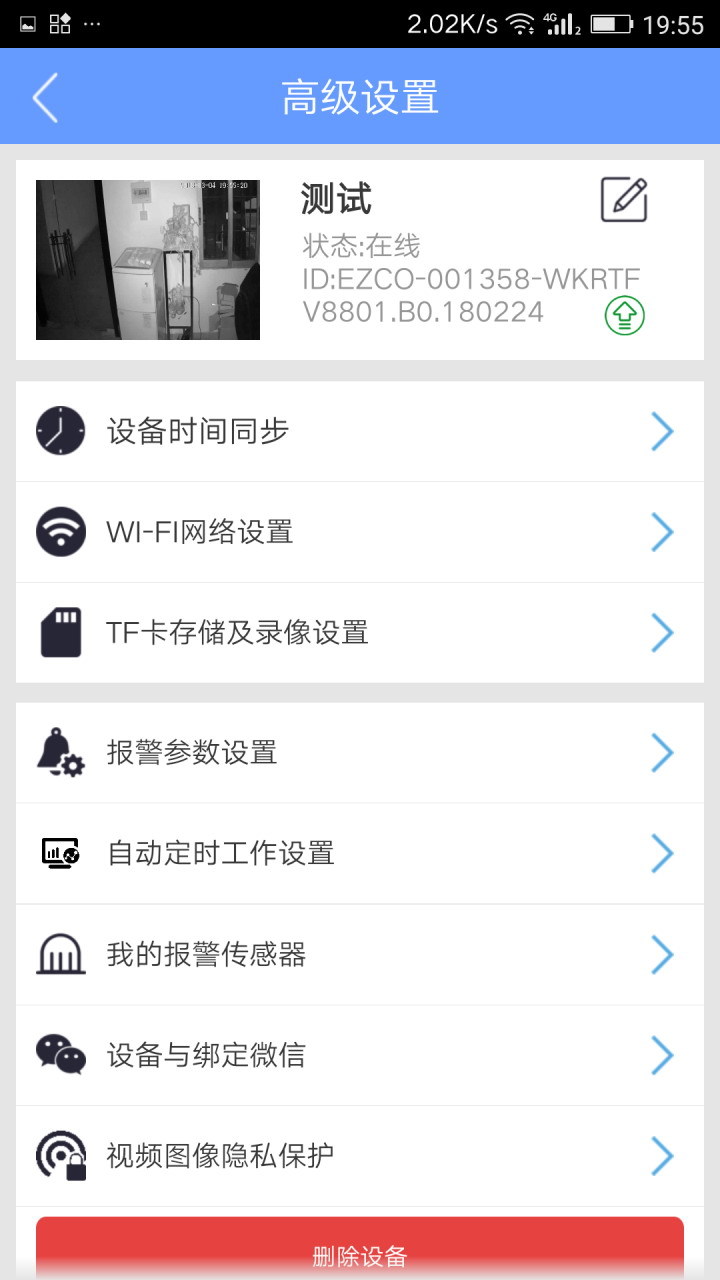The image size is (720, 1280).
Task: Open TF卡存储及录像设置
Action: coord(360,633)
